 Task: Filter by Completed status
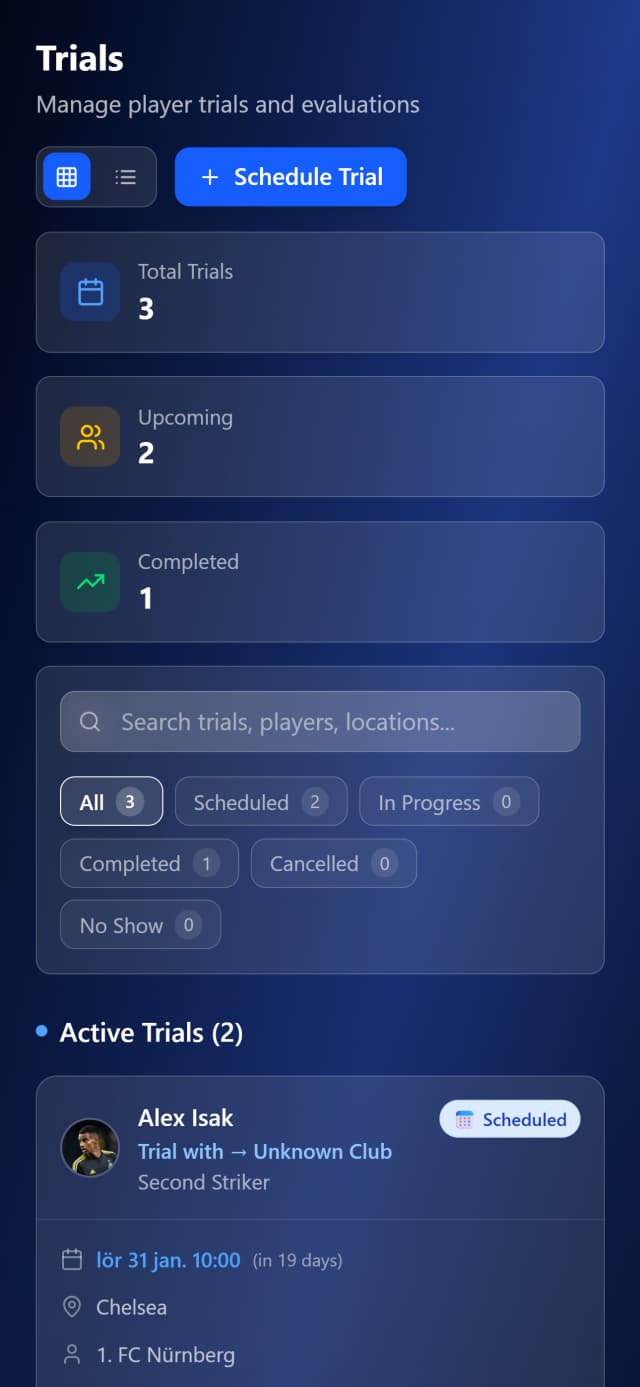tap(149, 863)
